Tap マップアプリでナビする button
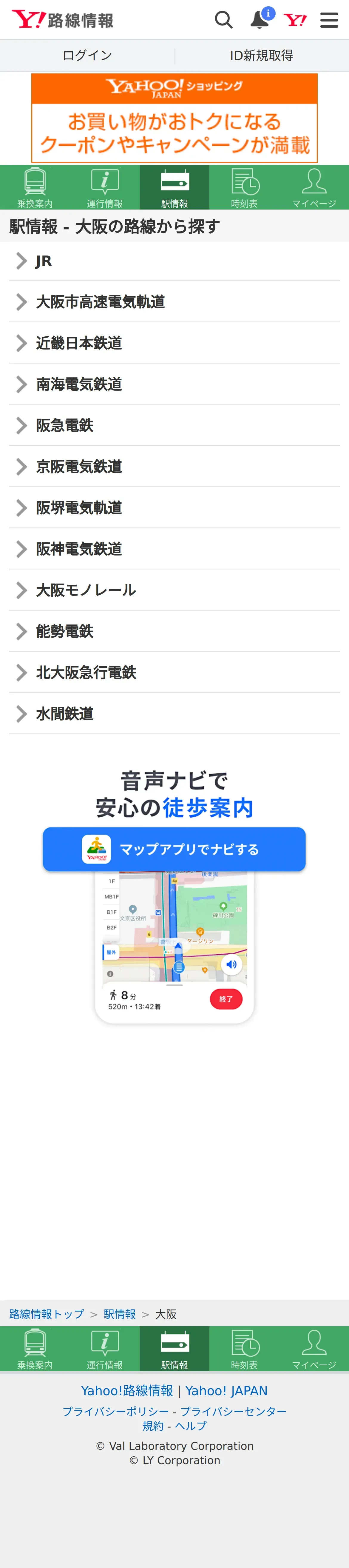Screen dimensions: 349x1568 174,849
